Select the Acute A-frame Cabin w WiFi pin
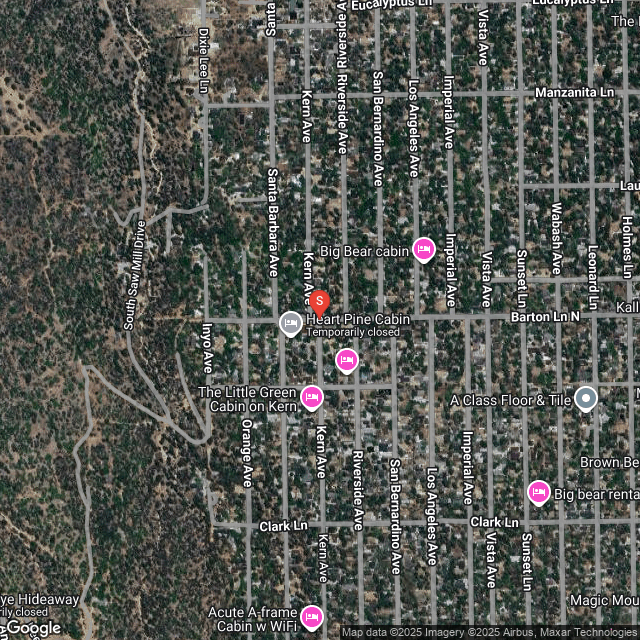 pos(312,617)
